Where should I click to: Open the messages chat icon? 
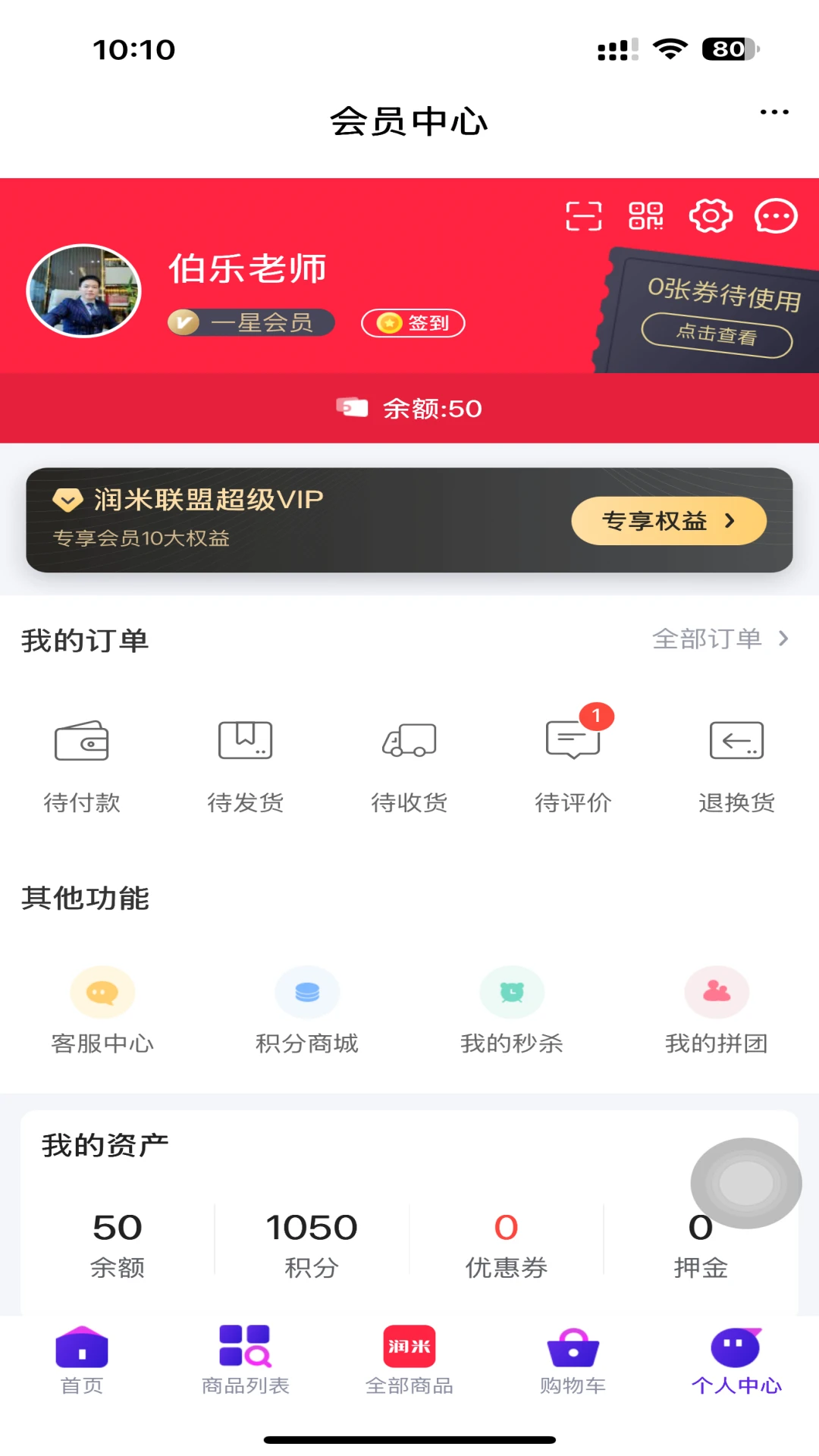click(x=774, y=216)
